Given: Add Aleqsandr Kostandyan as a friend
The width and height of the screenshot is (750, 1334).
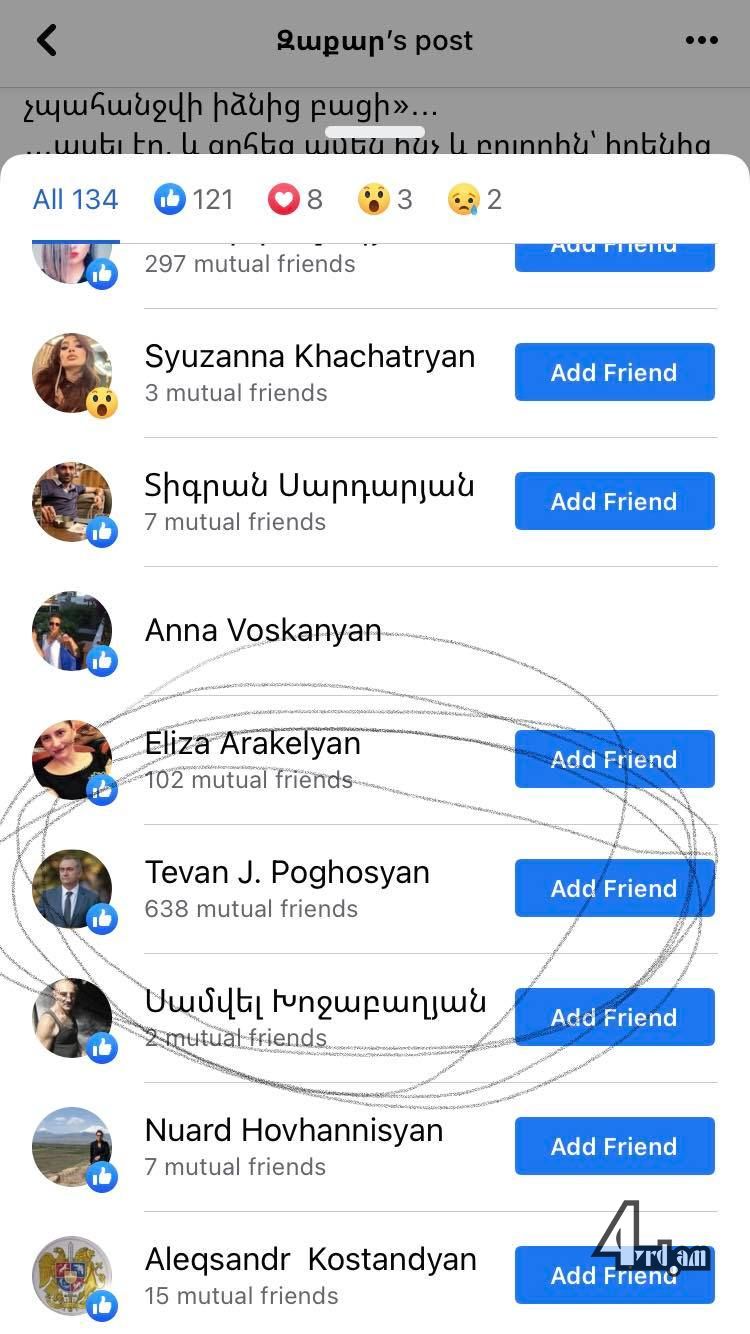Looking at the screenshot, I should pyautogui.click(x=614, y=1275).
